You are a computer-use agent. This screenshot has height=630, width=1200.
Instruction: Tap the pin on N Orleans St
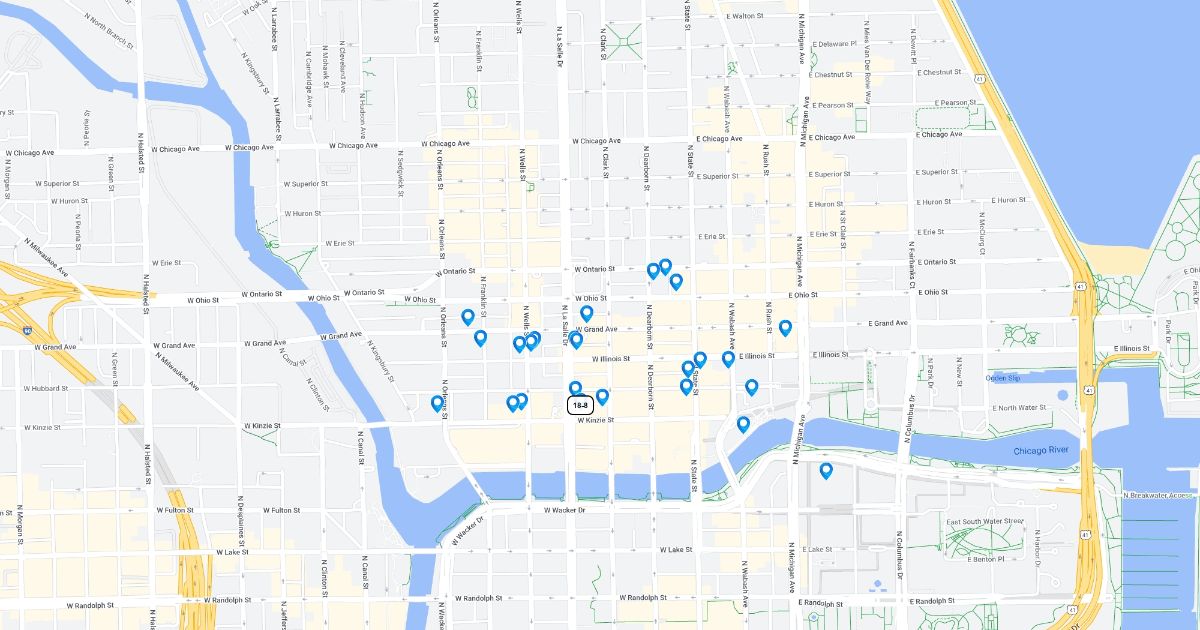436,403
